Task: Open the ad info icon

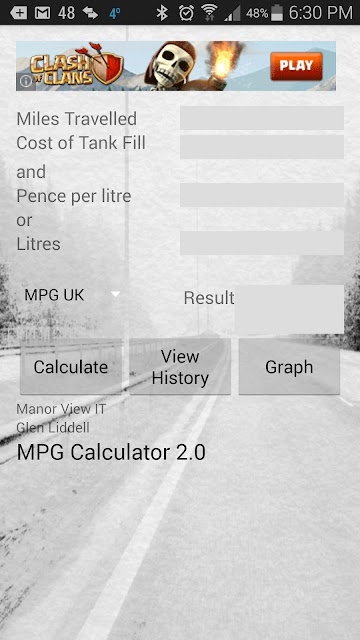Action: [26, 82]
